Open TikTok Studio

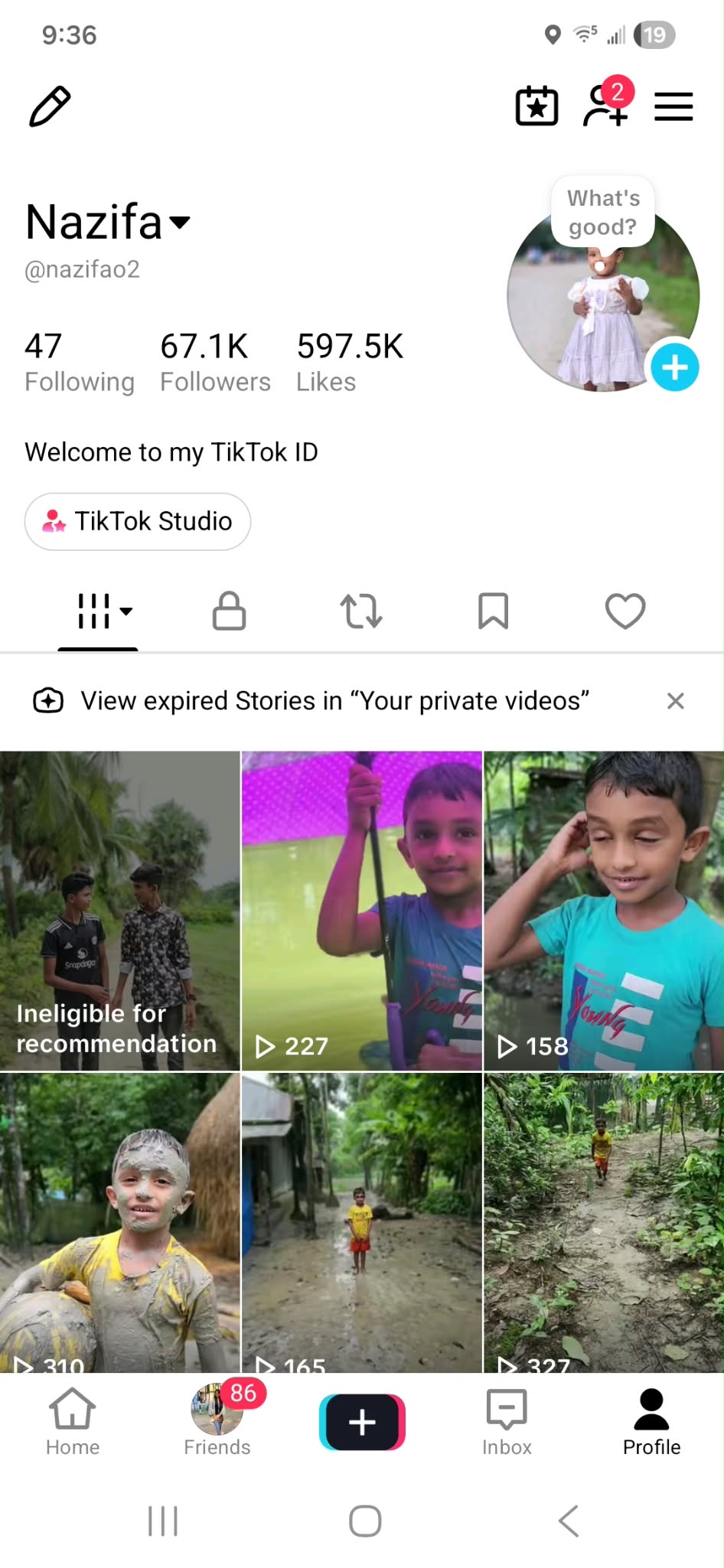click(x=138, y=521)
